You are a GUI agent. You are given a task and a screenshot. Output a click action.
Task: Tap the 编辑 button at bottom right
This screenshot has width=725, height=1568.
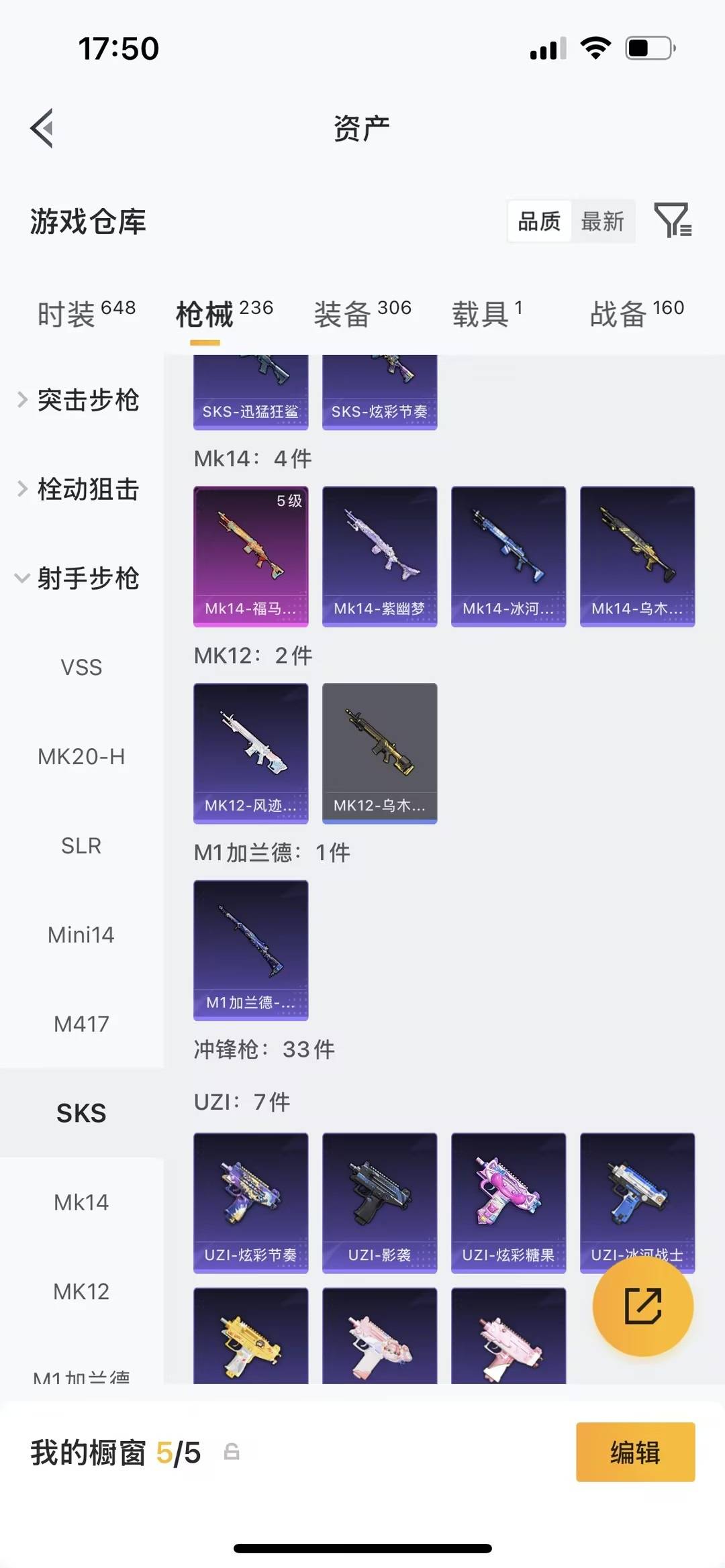[635, 1451]
